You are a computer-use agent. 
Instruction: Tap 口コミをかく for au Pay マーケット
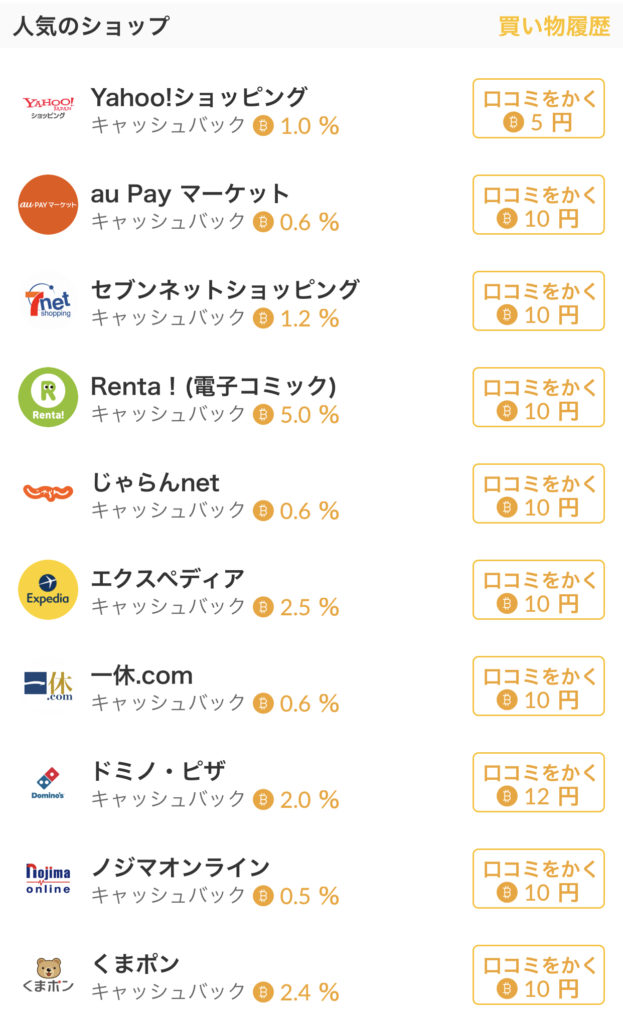pyautogui.click(x=539, y=204)
